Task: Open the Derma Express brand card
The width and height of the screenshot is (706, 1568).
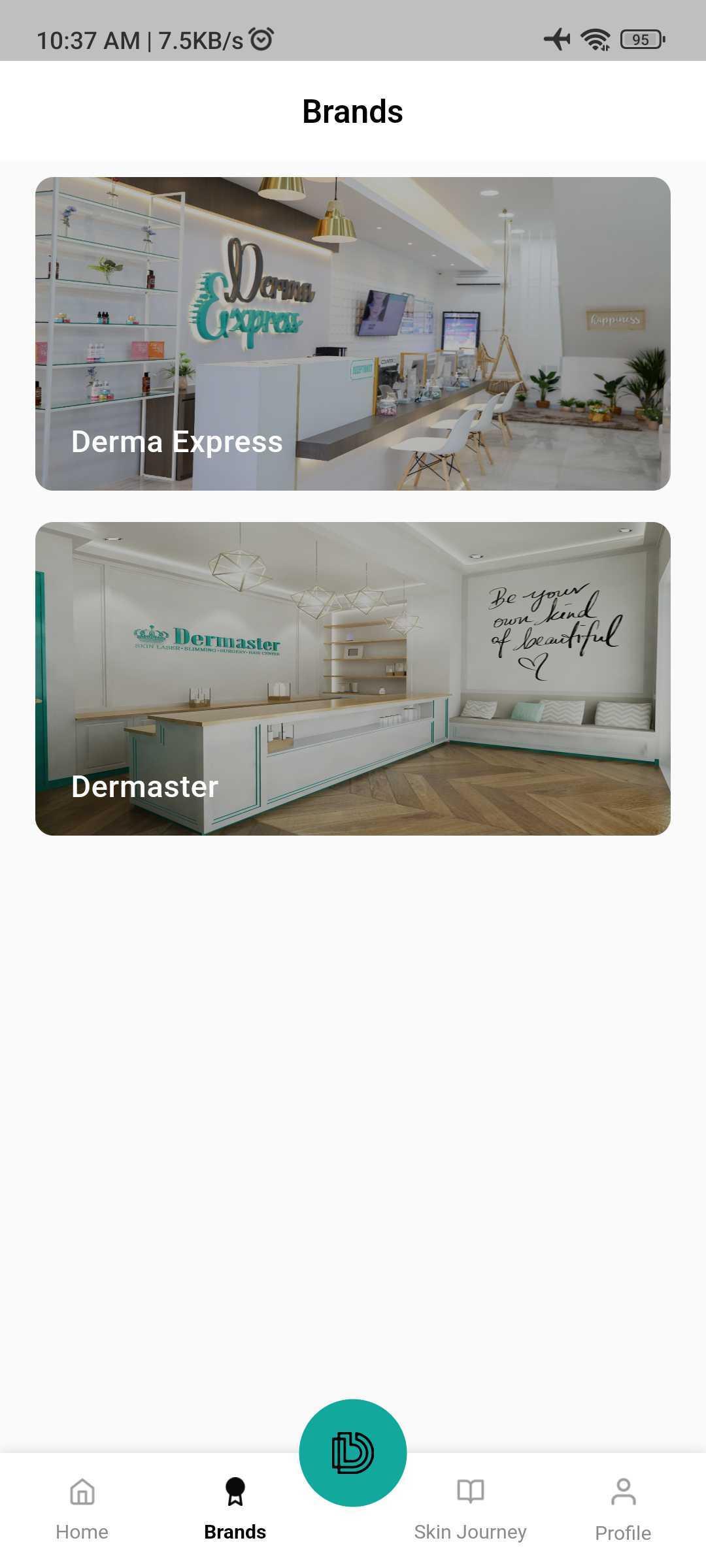Action: (353, 333)
